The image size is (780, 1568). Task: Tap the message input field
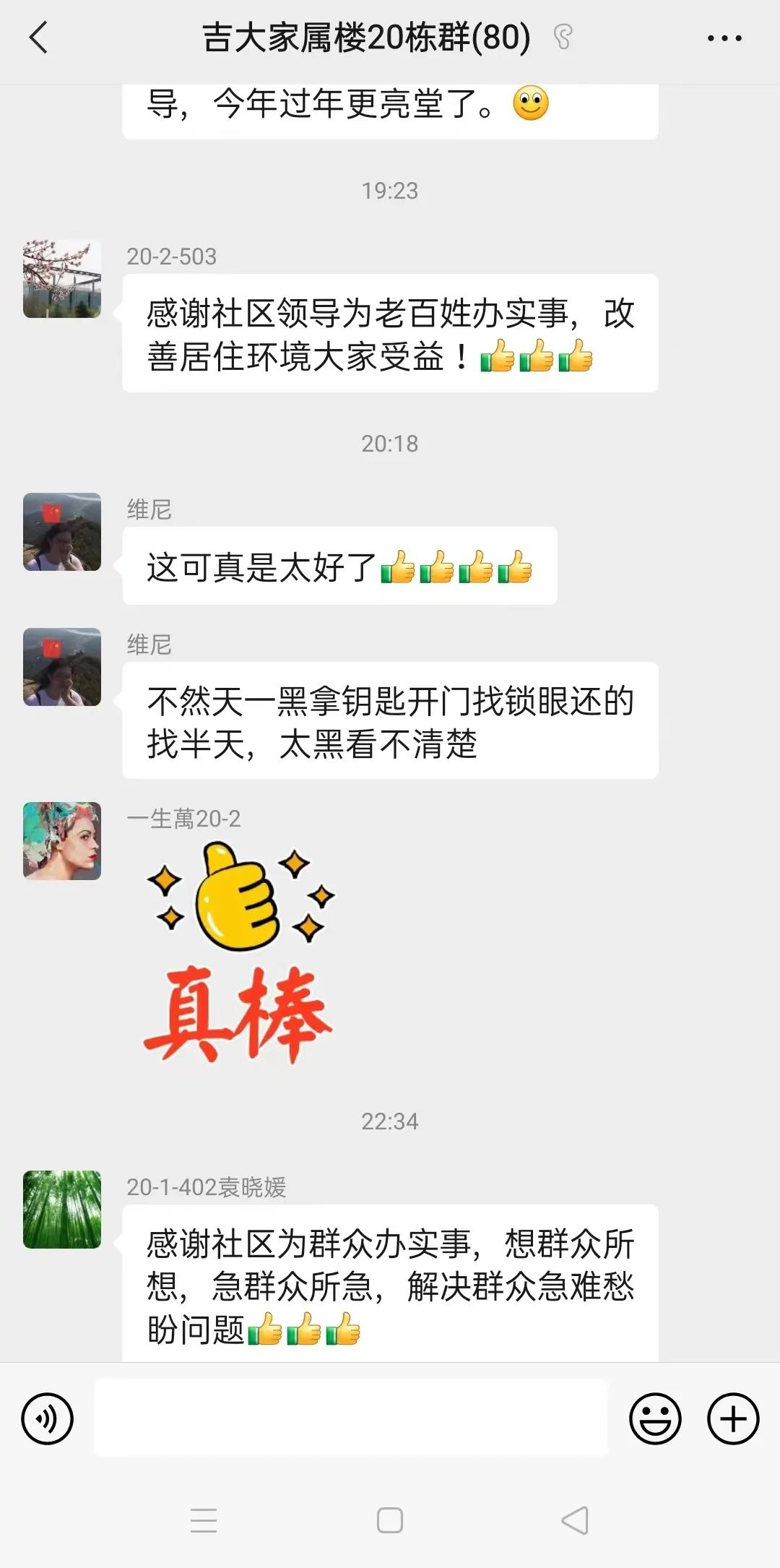(351, 1418)
